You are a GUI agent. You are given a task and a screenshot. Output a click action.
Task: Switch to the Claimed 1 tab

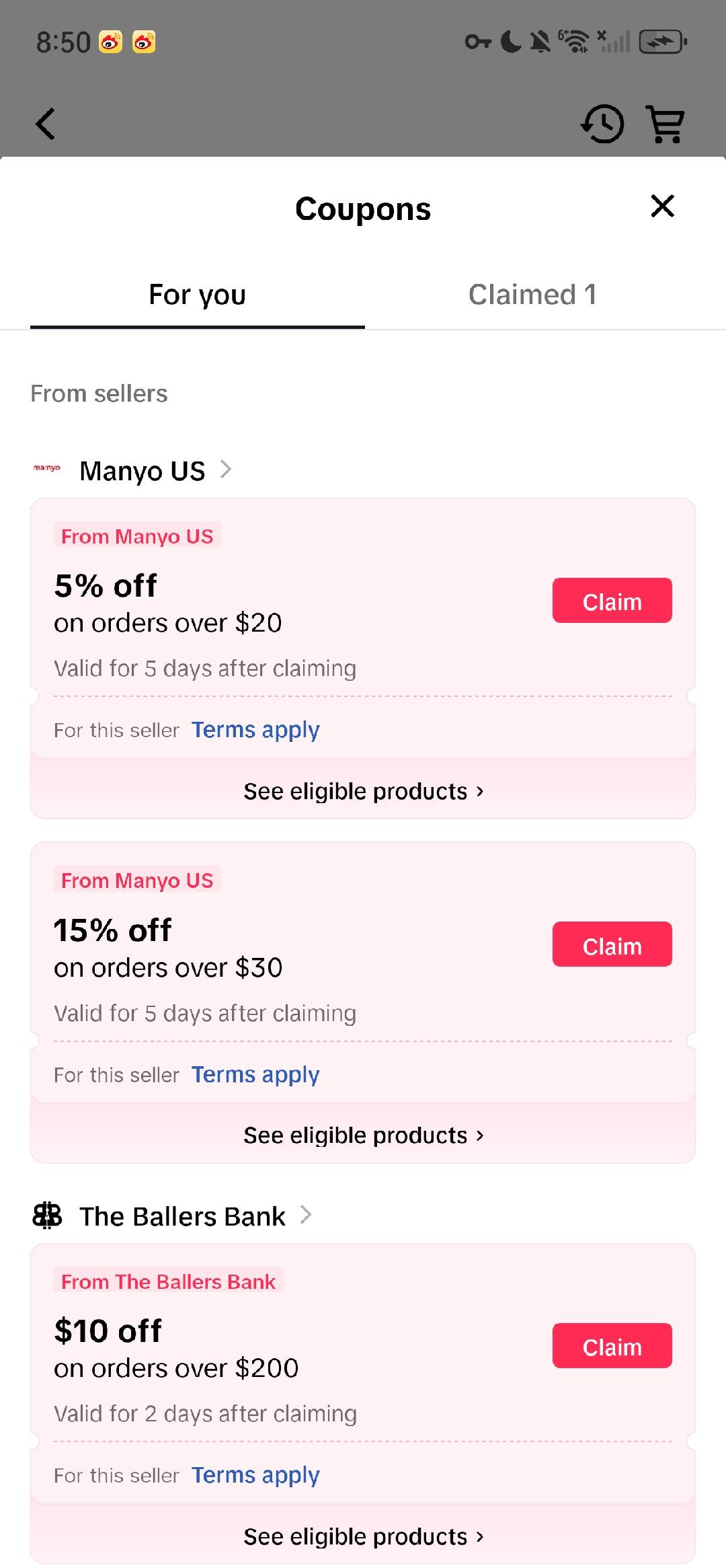[x=532, y=295]
